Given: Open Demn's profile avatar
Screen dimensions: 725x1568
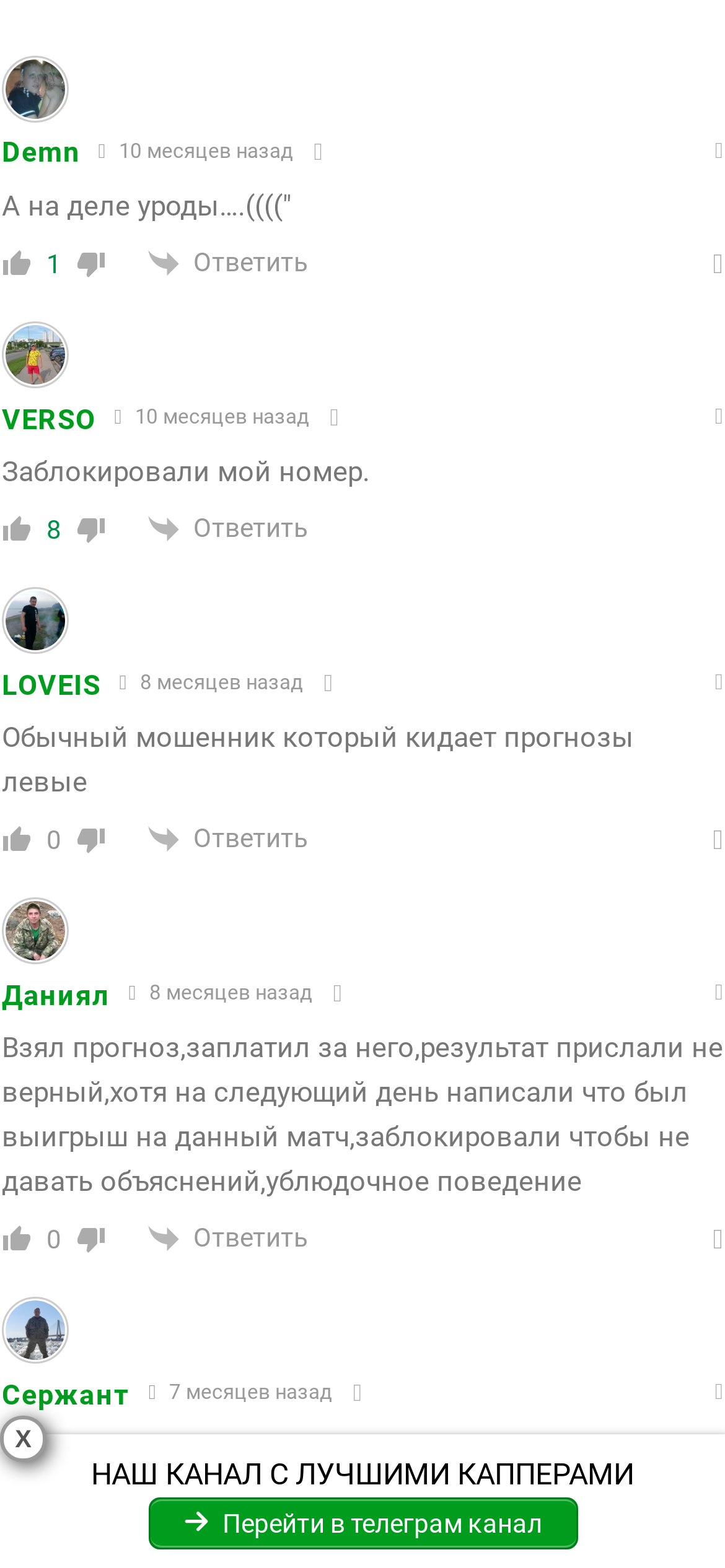Looking at the screenshot, I should [x=35, y=89].
